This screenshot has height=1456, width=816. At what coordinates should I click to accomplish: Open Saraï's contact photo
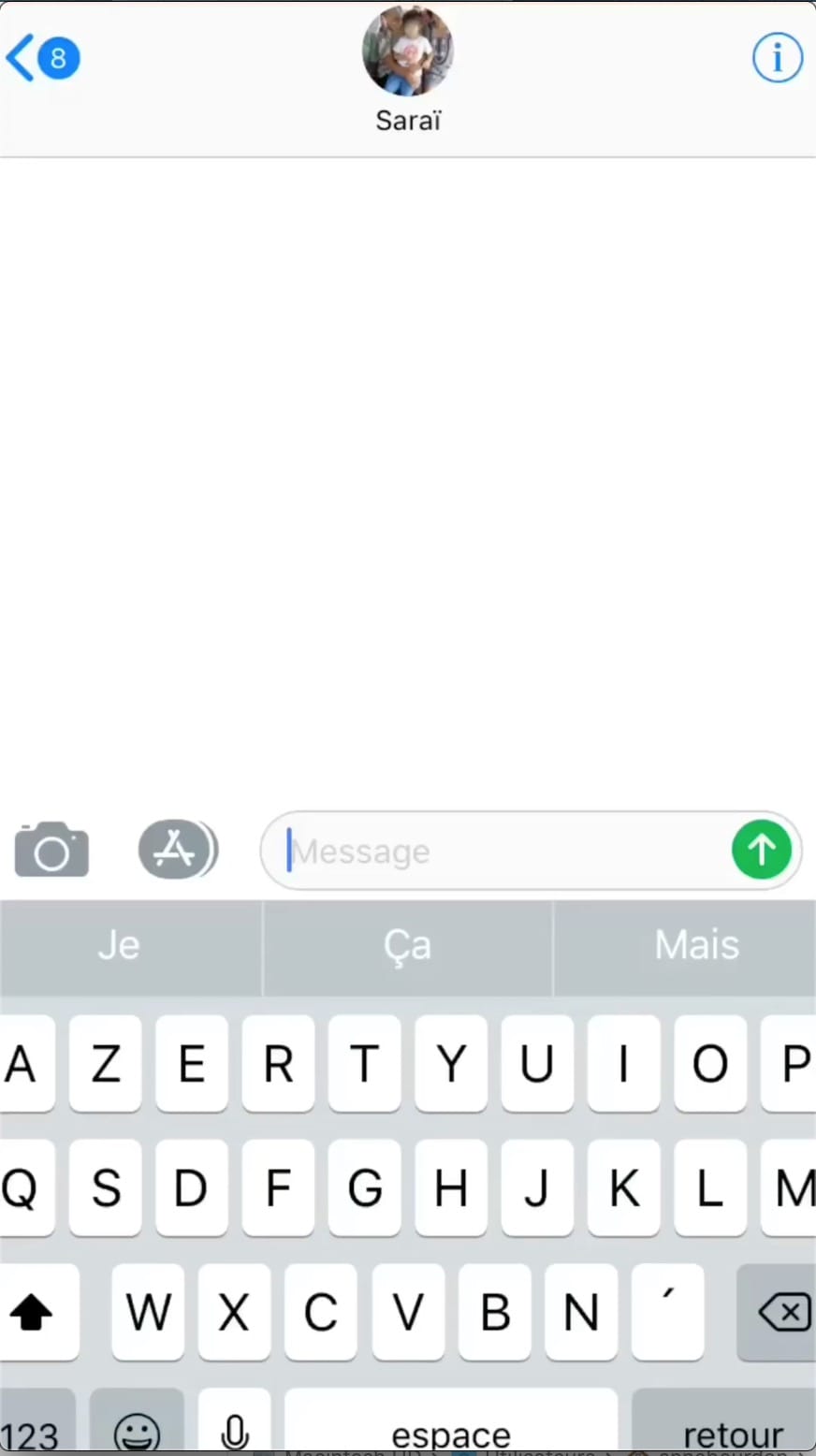pos(408,51)
